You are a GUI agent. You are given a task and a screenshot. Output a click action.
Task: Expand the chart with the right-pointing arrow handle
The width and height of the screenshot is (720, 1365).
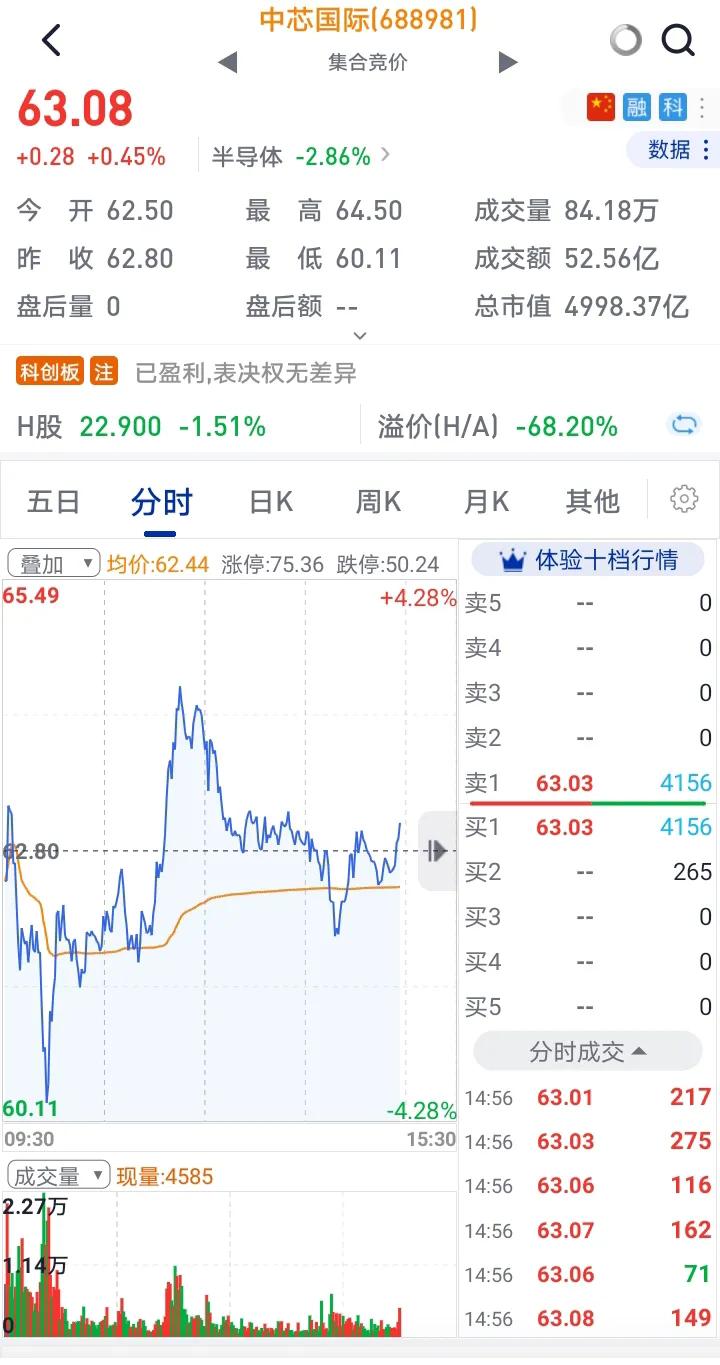point(436,851)
